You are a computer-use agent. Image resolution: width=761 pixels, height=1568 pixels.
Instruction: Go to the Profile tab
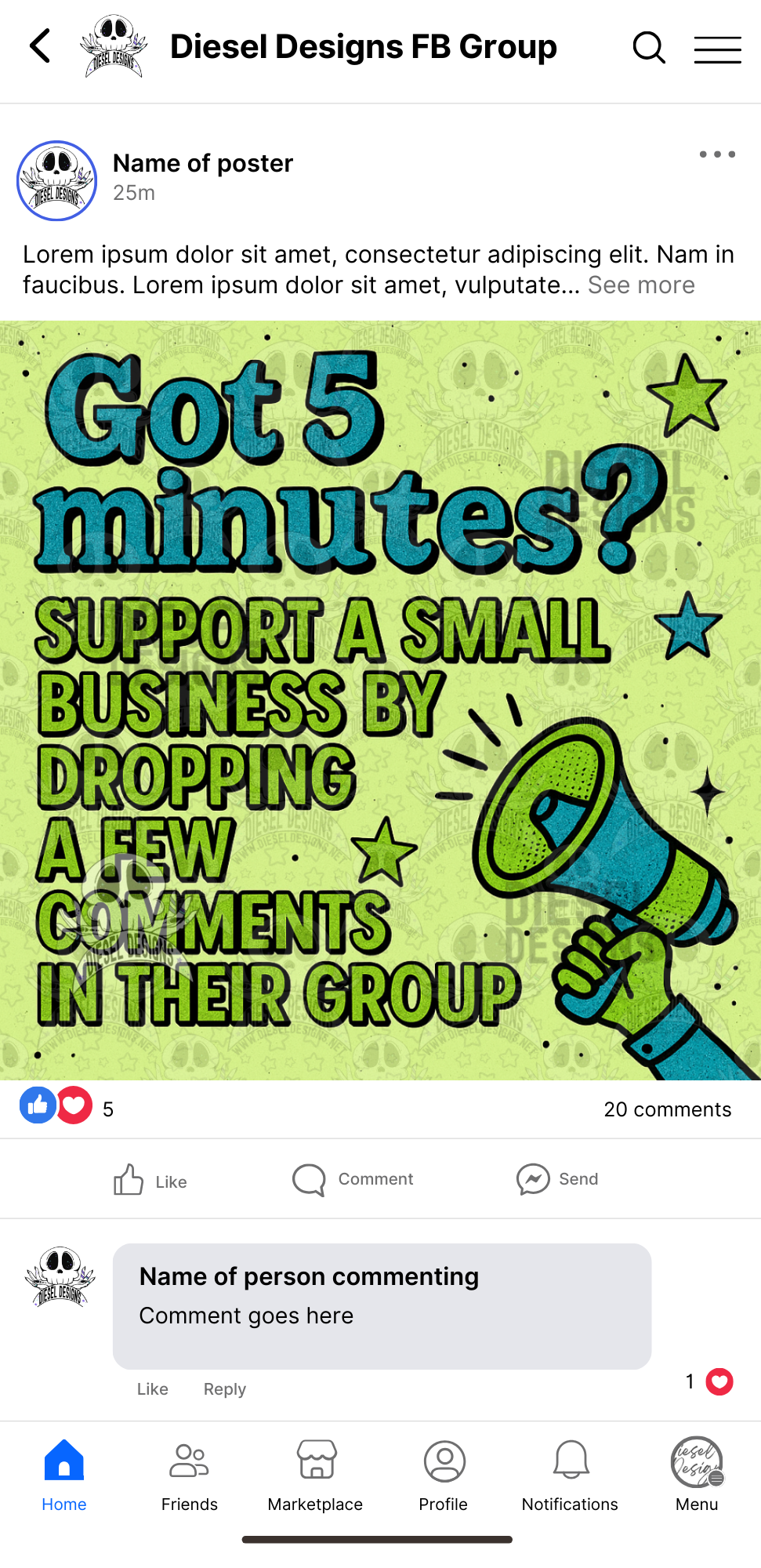point(444,1475)
